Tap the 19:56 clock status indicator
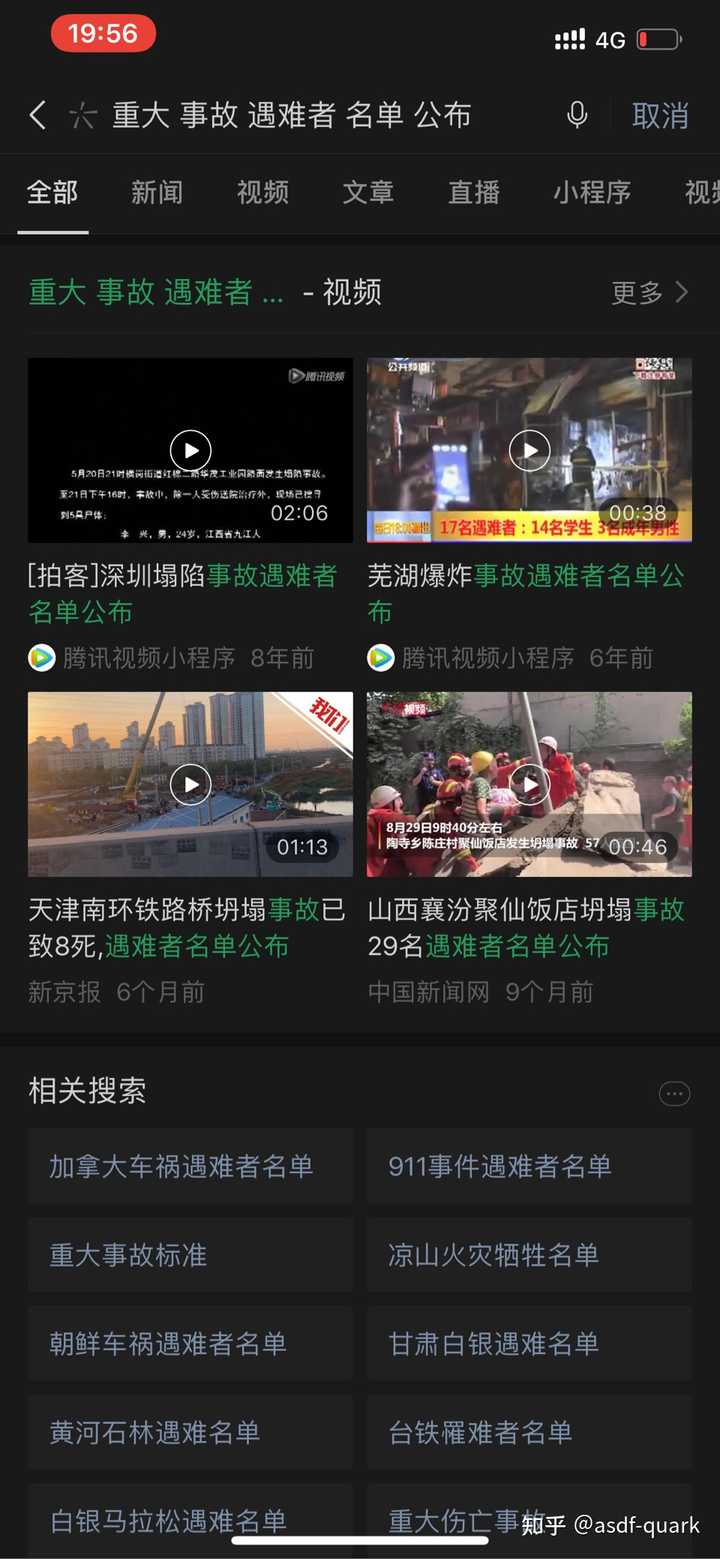Screen dimensions: 720x1559 click(103, 33)
